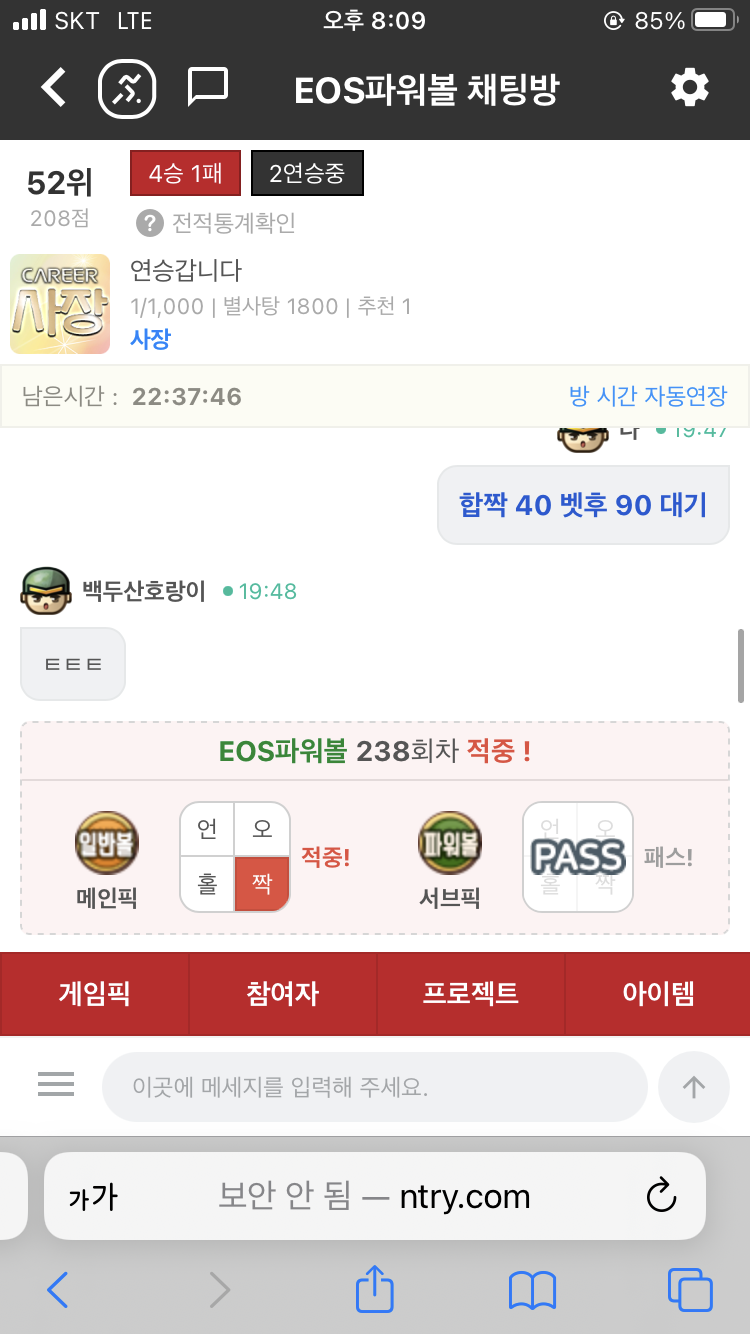Image resolution: width=750 pixels, height=1334 pixels.
Task: Open the hamburger menu beside message box
Action: click(56, 1085)
